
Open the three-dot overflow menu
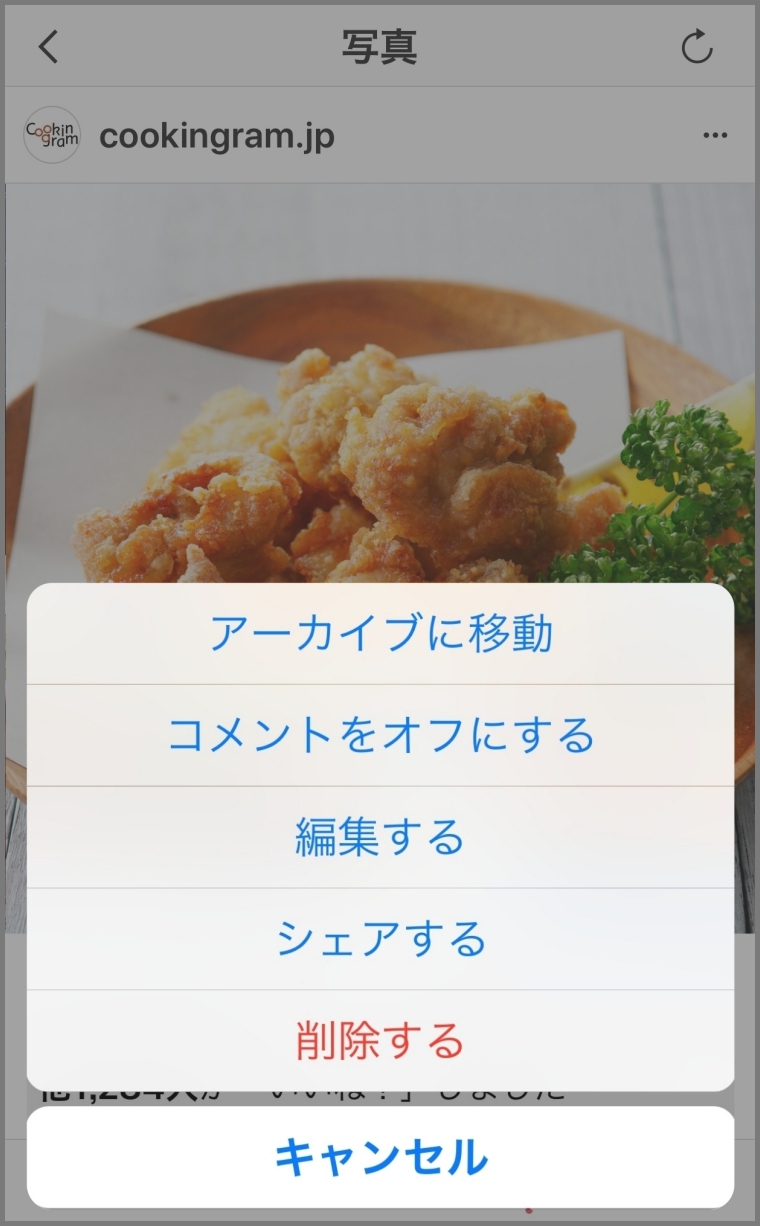pos(714,135)
